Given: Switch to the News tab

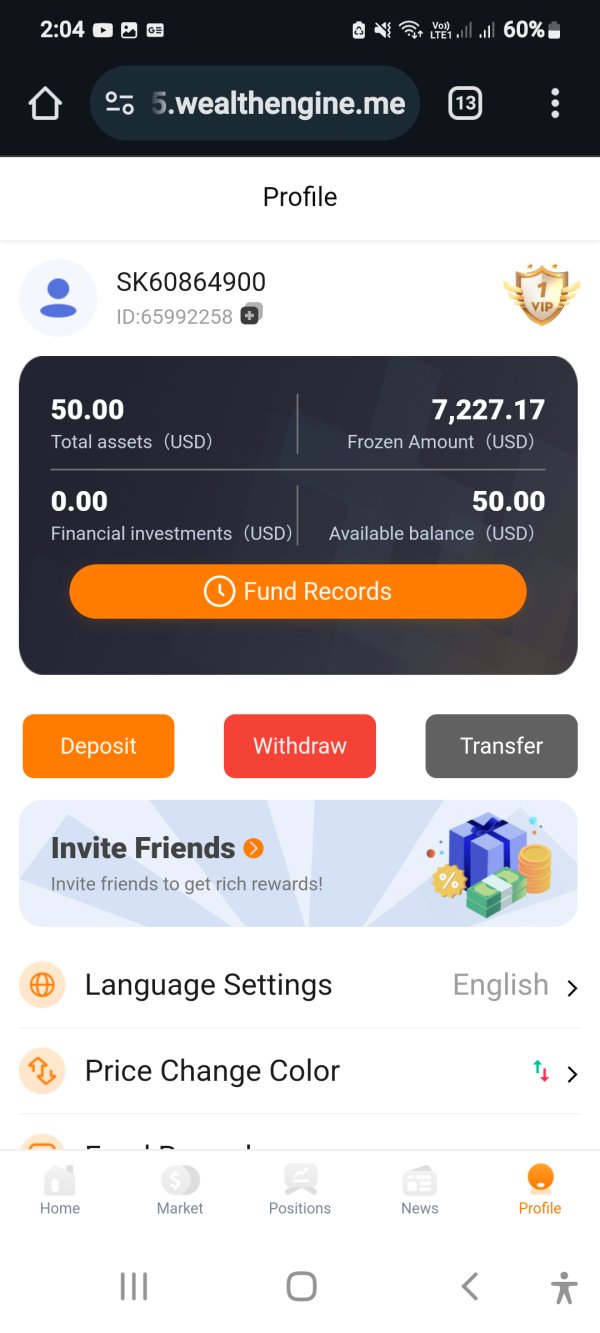Looking at the screenshot, I should [x=420, y=1191].
